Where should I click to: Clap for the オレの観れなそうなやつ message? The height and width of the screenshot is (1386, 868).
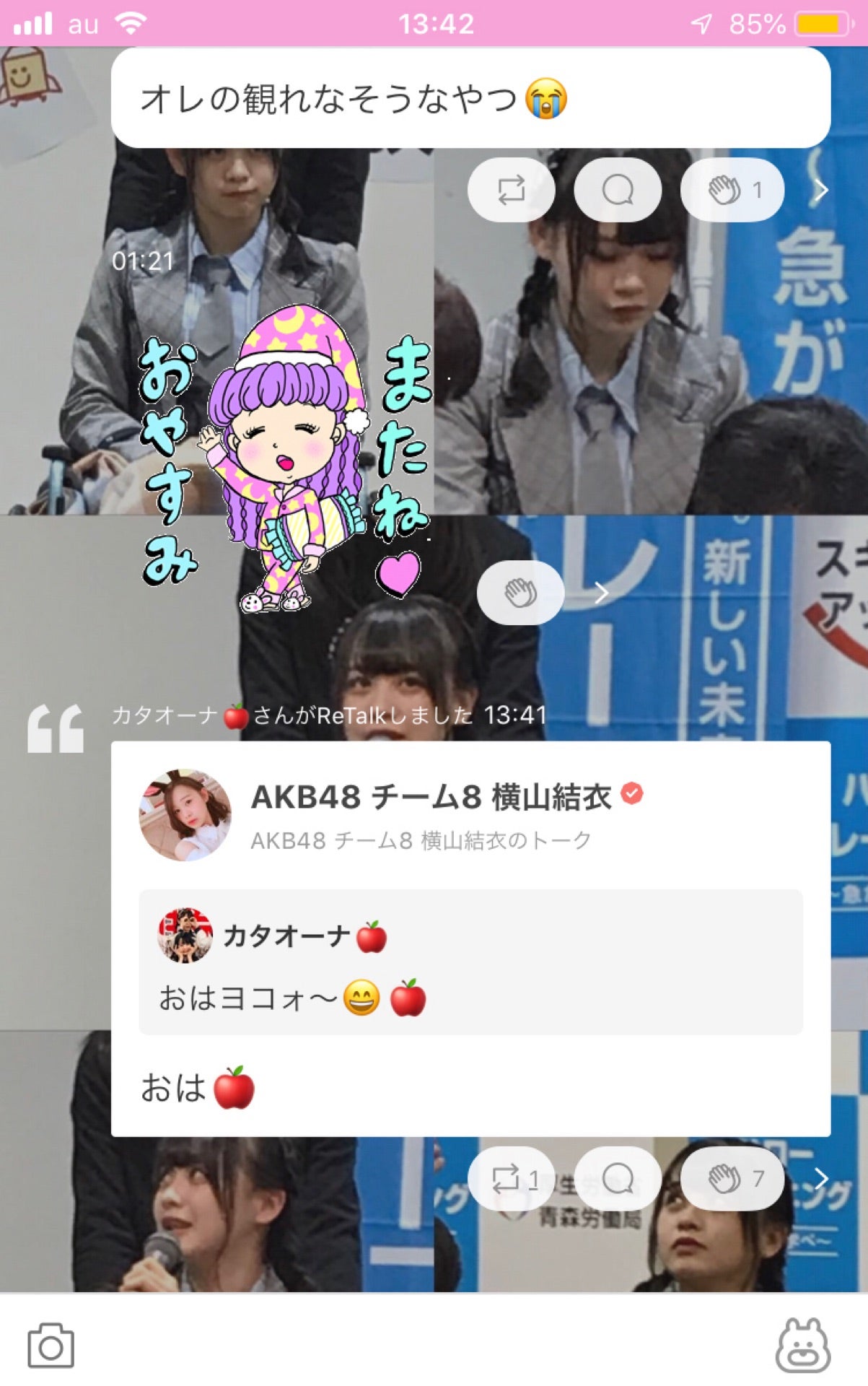point(732,190)
